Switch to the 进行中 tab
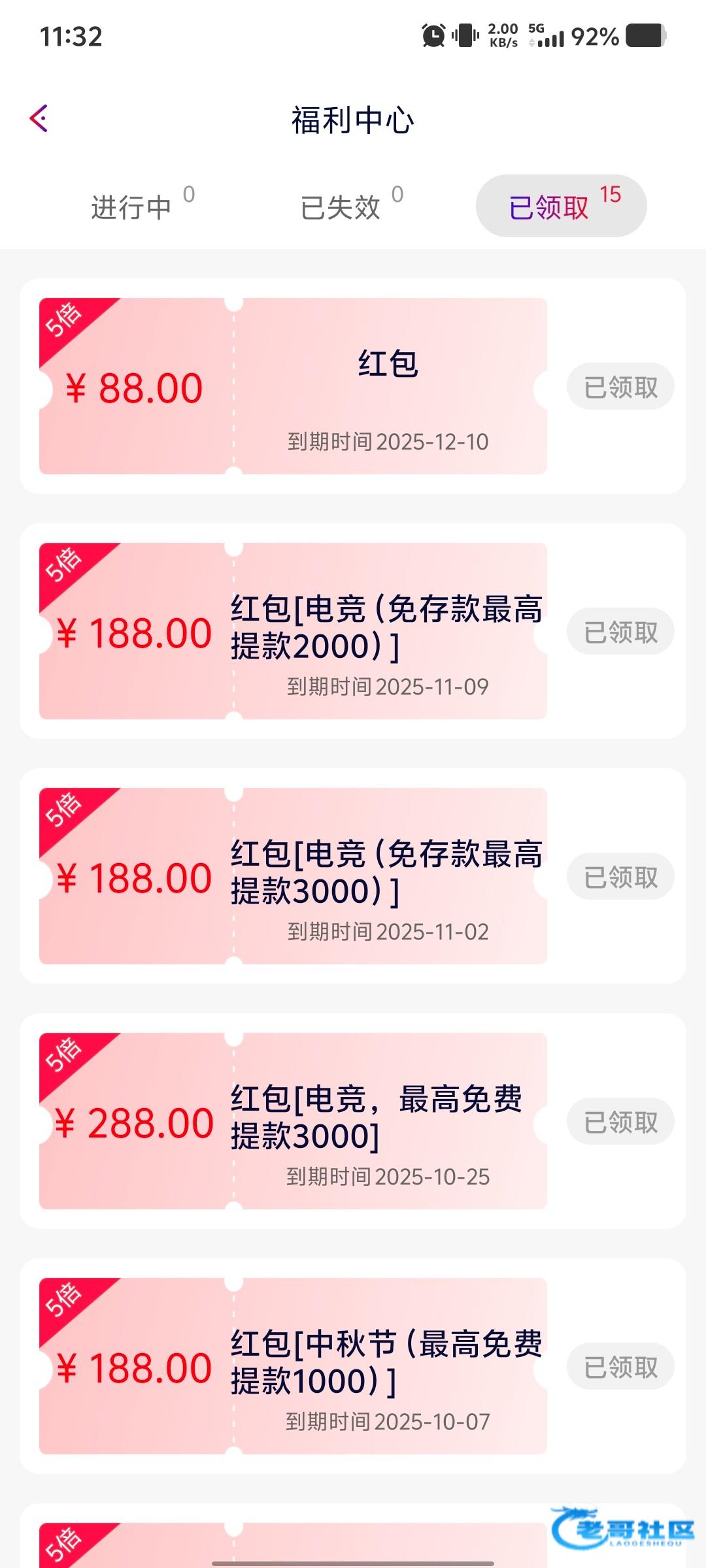Screen dimensions: 706x1568 click(132, 206)
